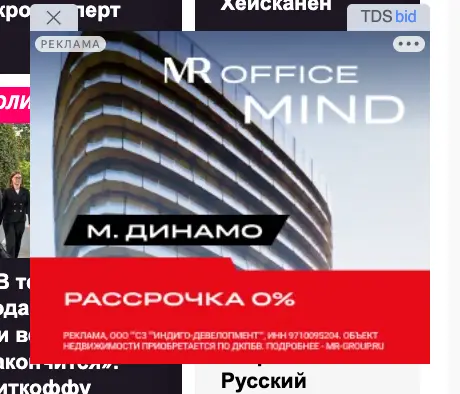The height and width of the screenshot is (394, 460).
Task: Open the MR Office Mind ad banner
Action: point(230,197)
